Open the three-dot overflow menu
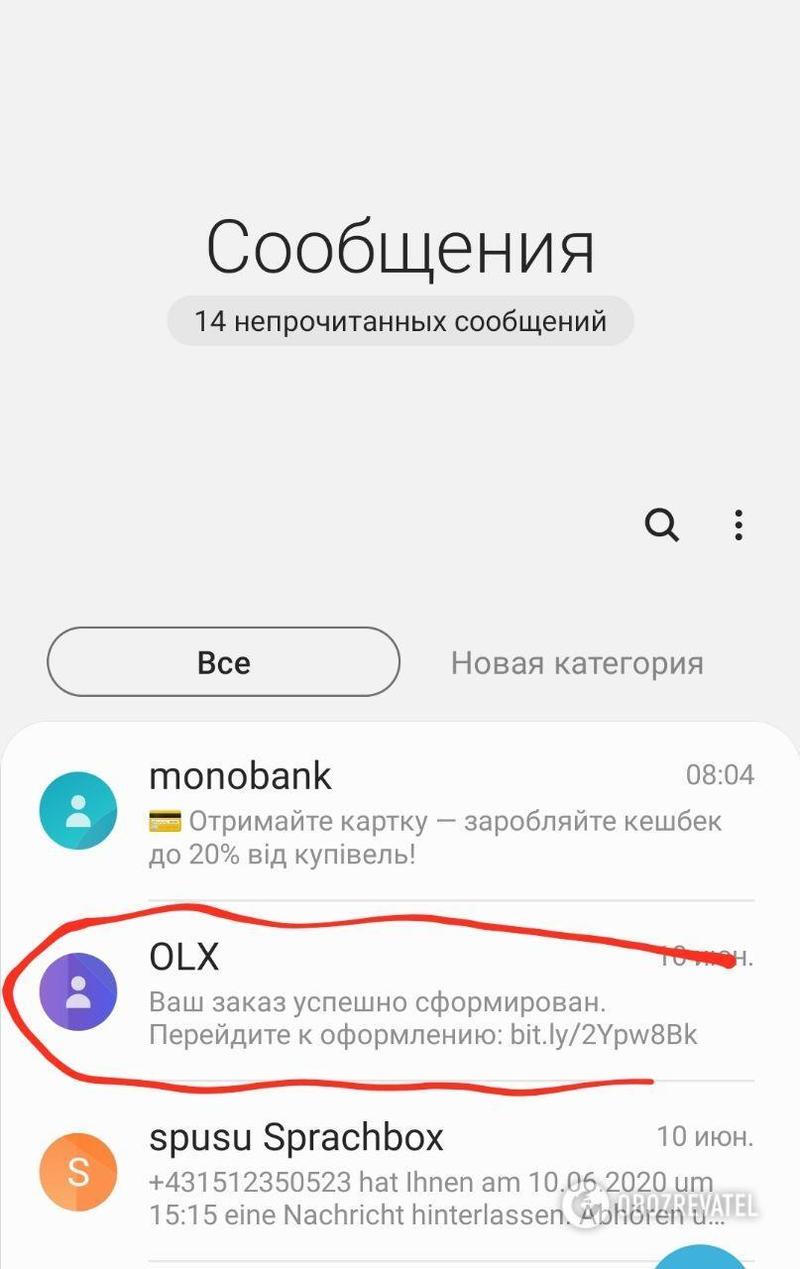This screenshot has width=800, height=1269. [x=738, y=524]
